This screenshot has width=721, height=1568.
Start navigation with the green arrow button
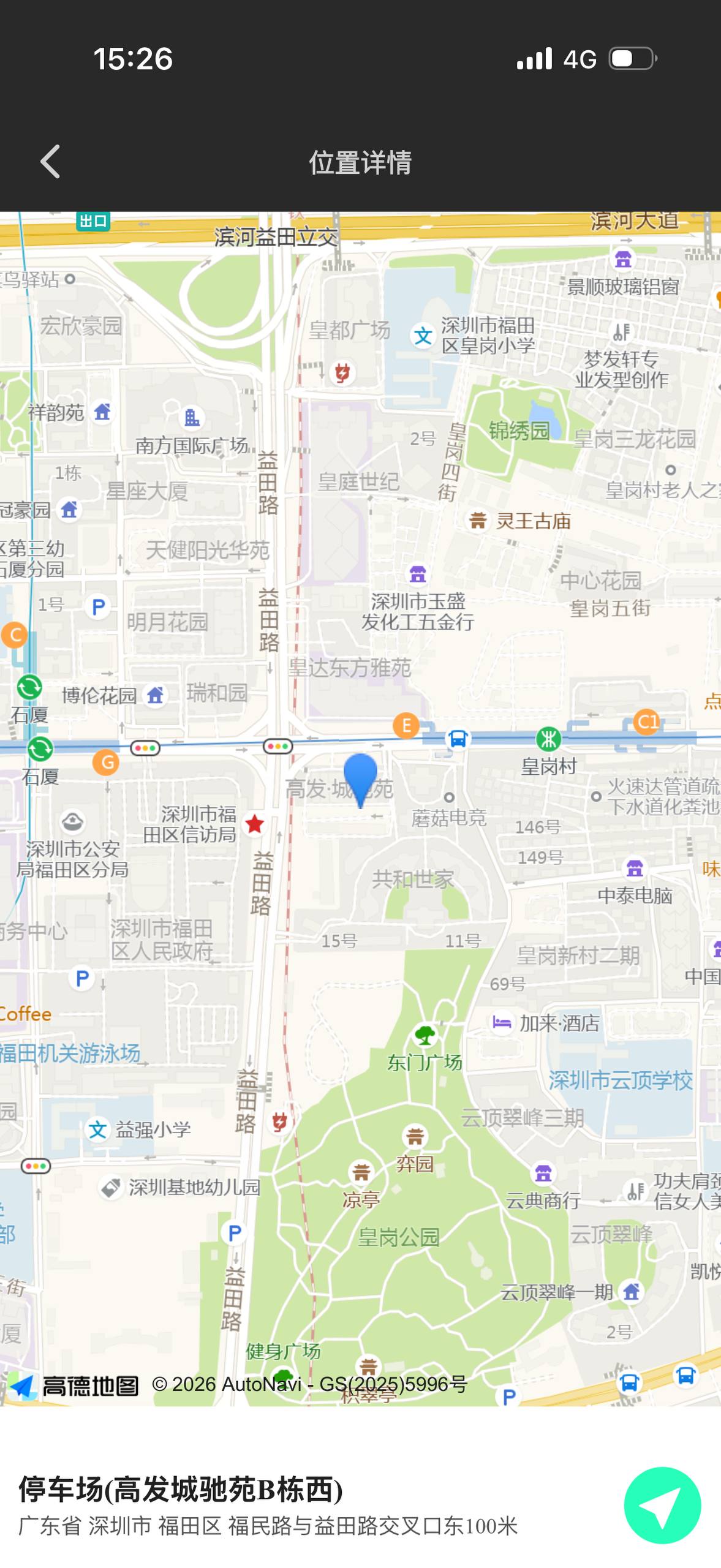point(662,1505)
